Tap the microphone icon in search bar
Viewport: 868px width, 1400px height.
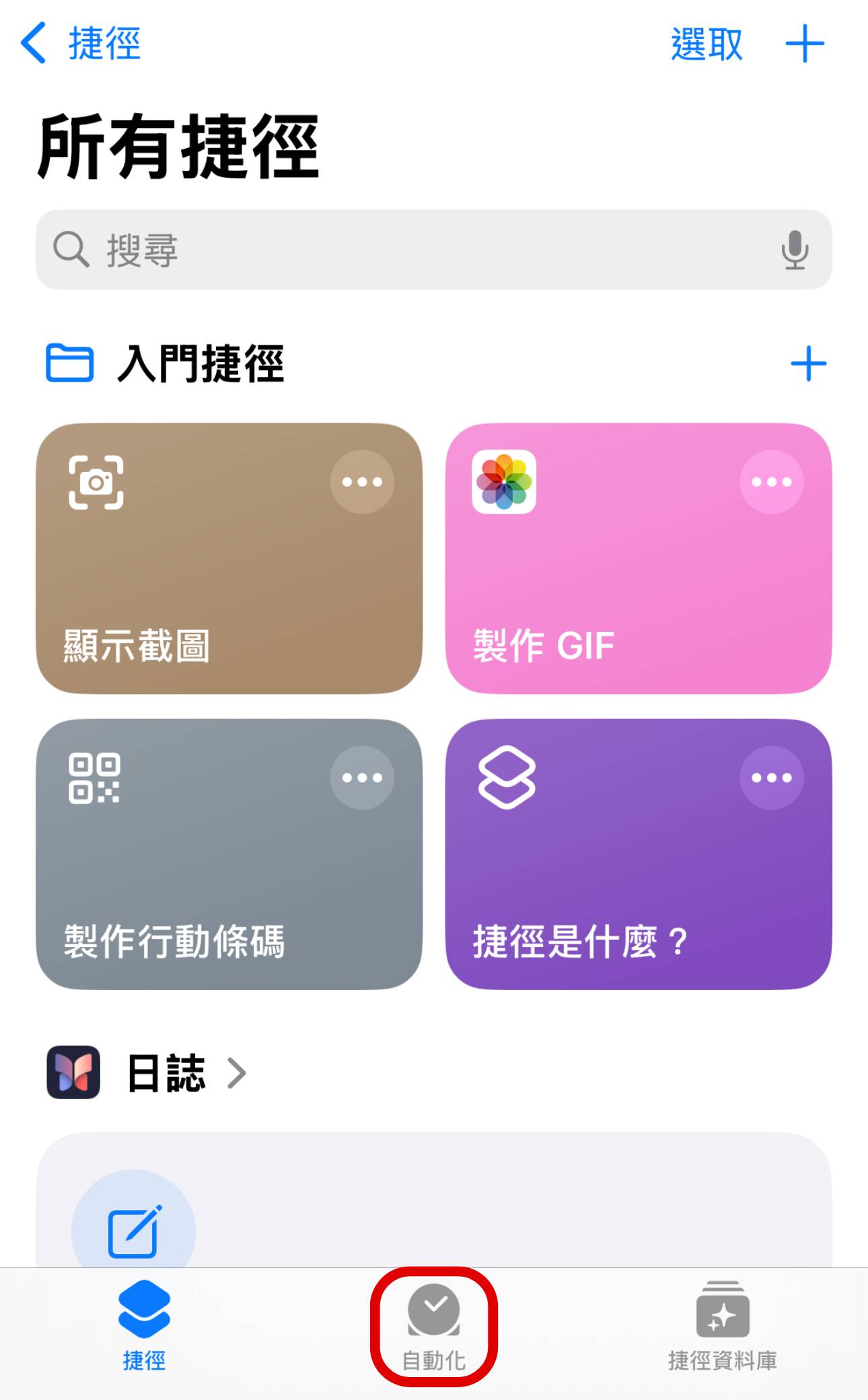click(795, 250)
